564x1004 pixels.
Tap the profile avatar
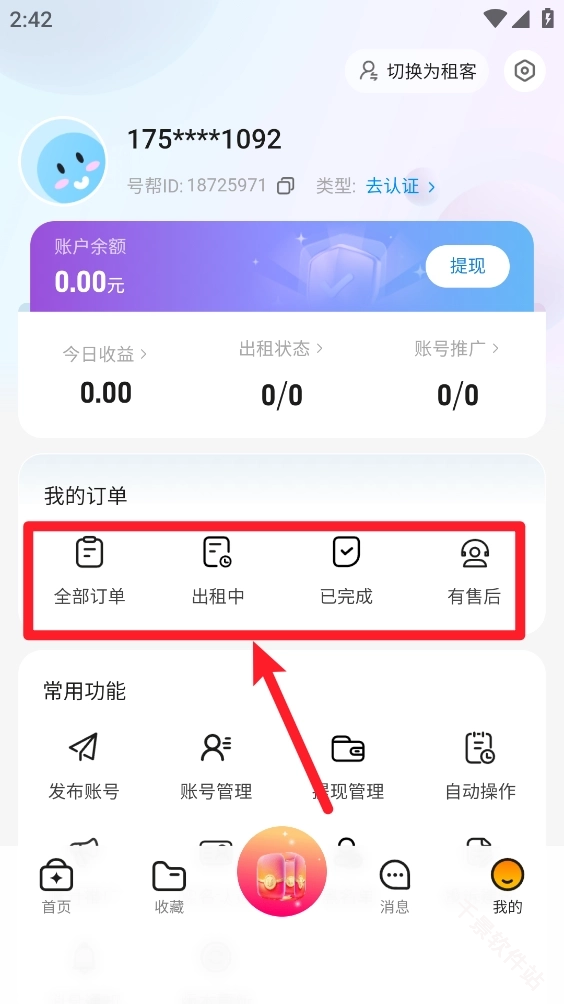64,161
